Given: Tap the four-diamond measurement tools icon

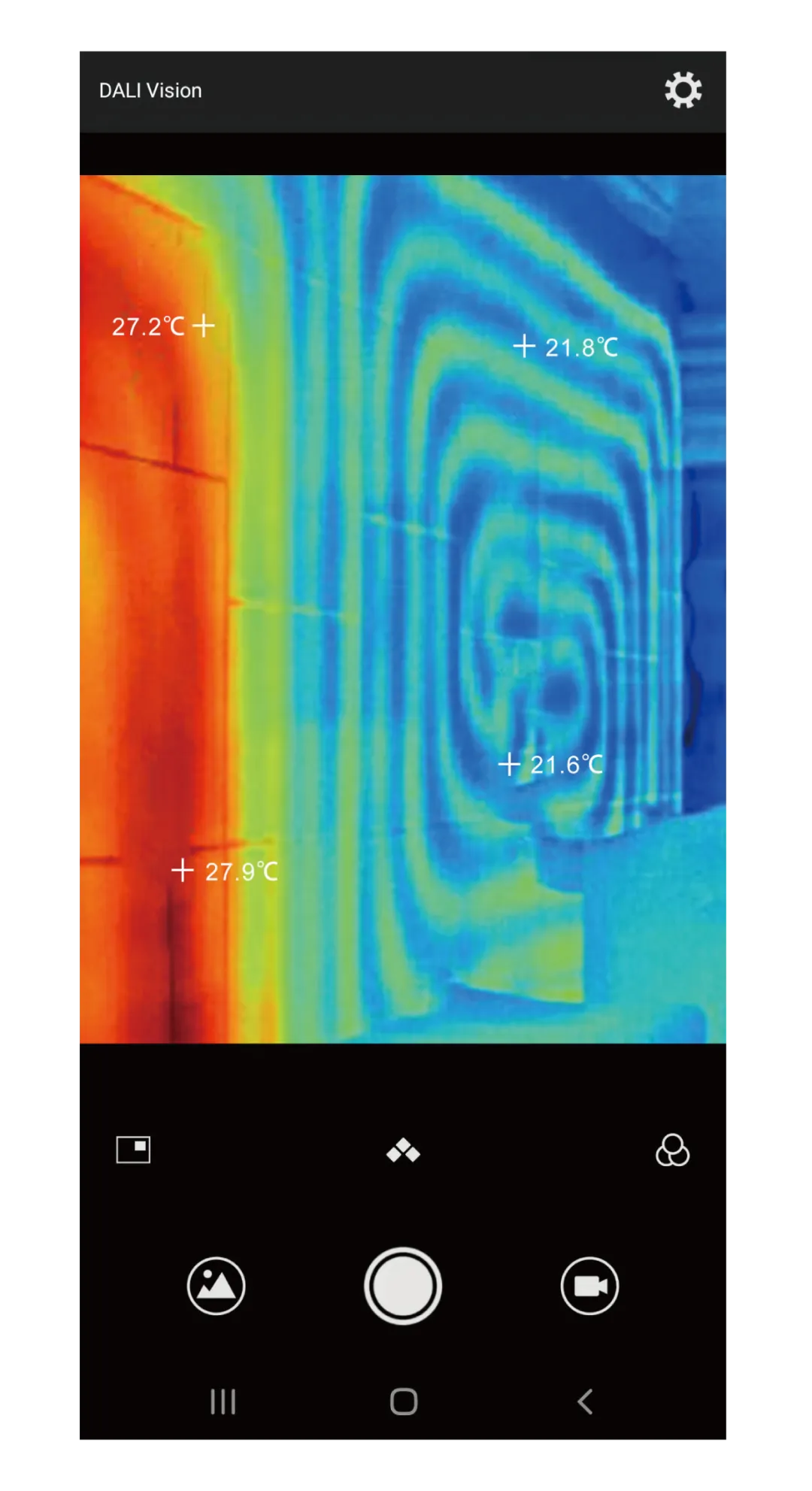Looking at the screenshot, I should point(403,1150).
